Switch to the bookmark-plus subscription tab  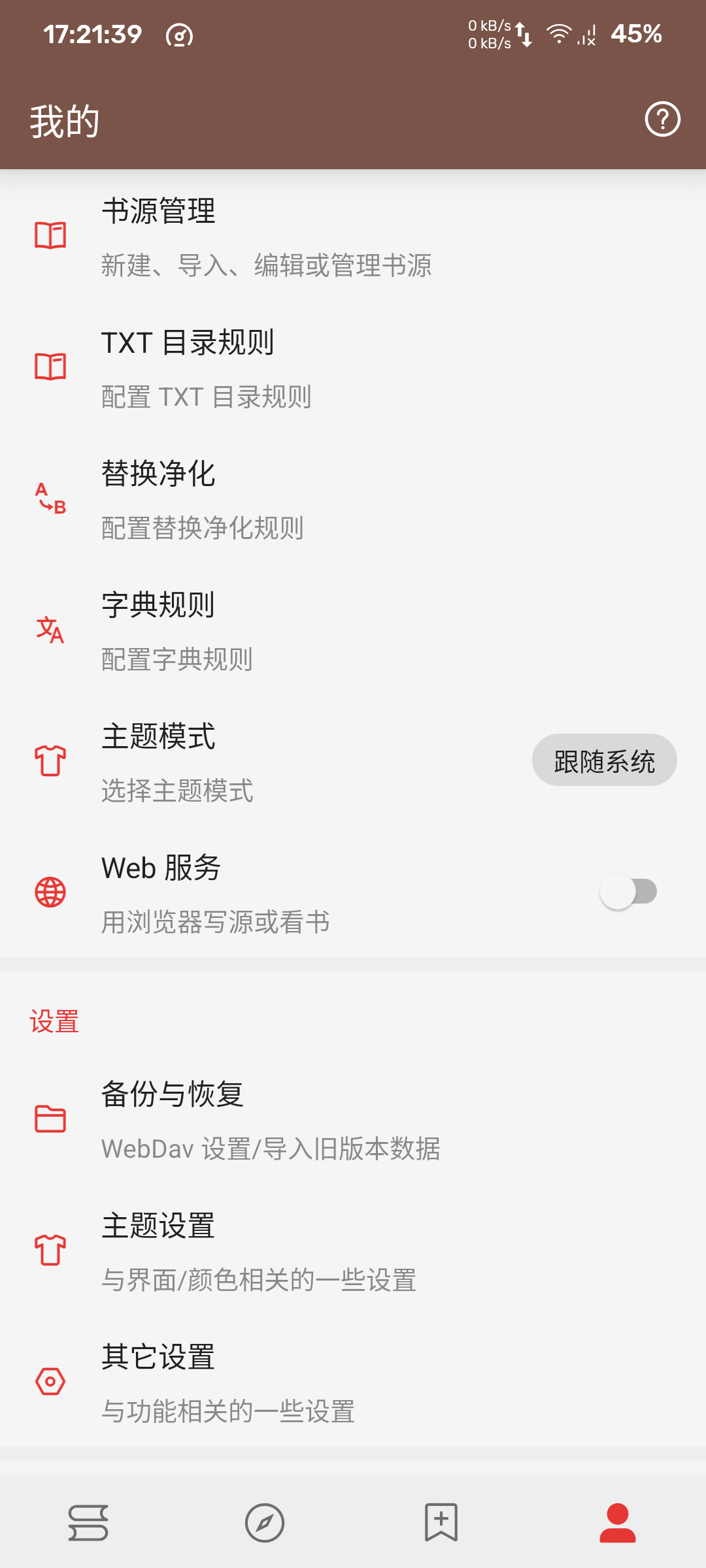coord(441,1523)
